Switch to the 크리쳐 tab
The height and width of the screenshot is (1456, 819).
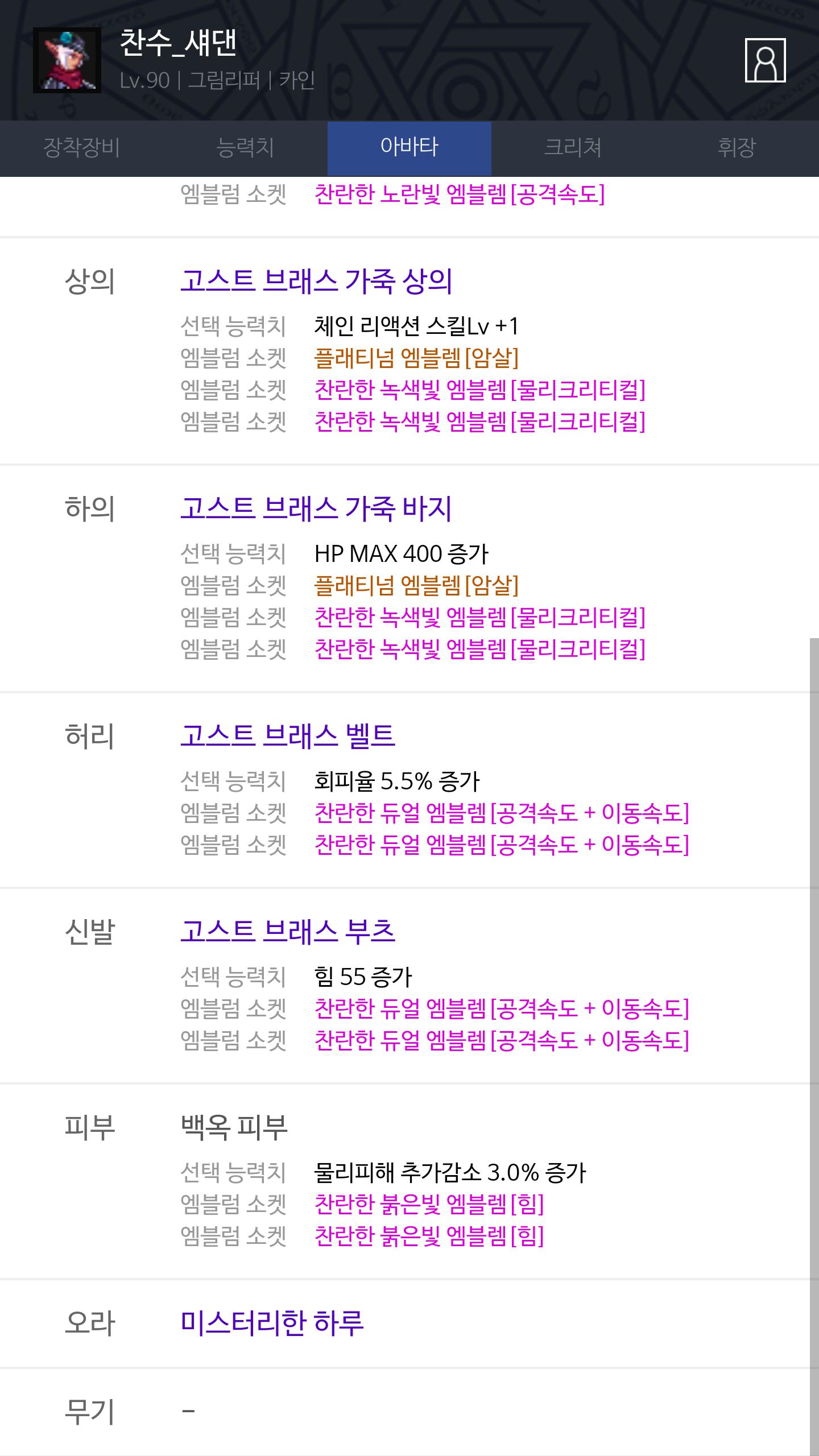pyautogui.click(x=573, y=148)
